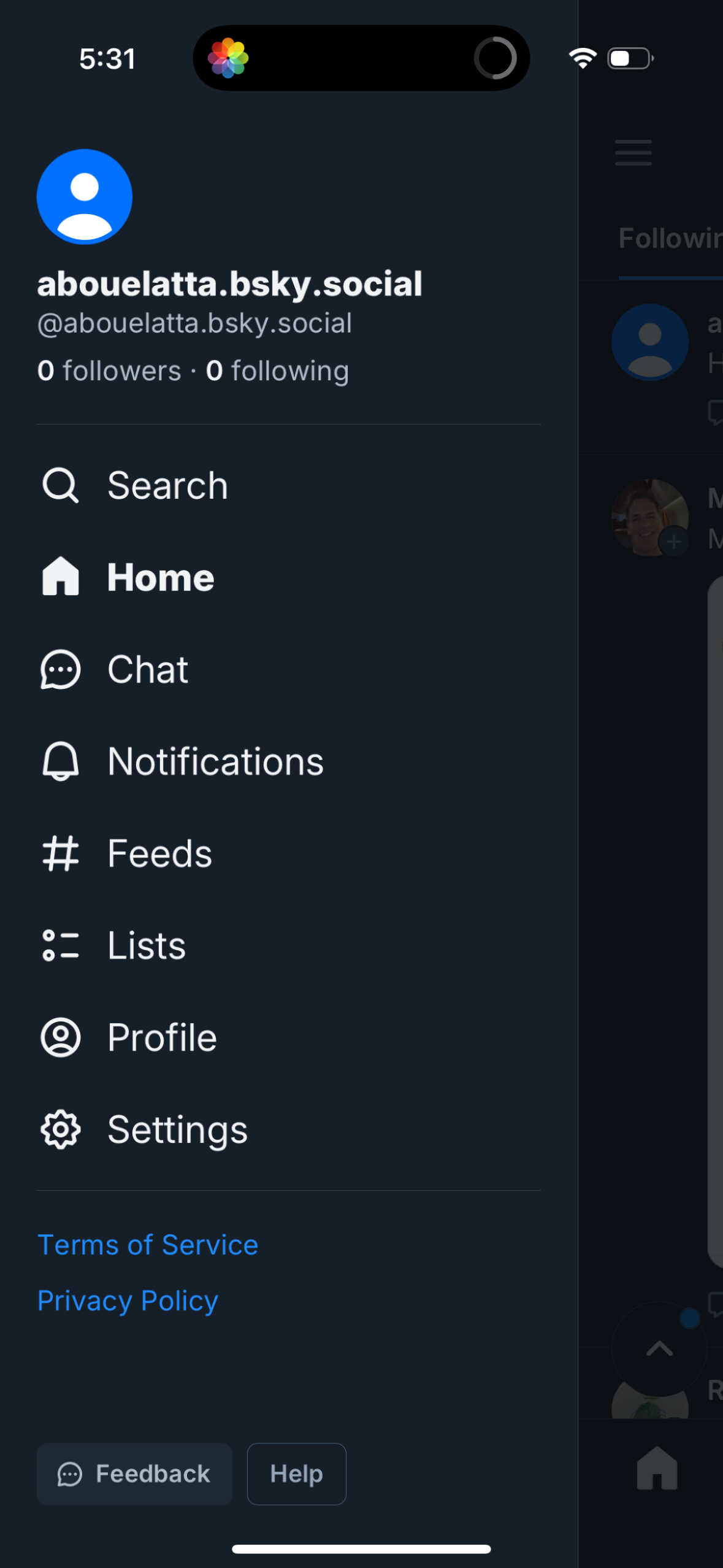723x1568 pixels.
Task: Follow user via plus badge on avatar
Action: pos(674,542)
